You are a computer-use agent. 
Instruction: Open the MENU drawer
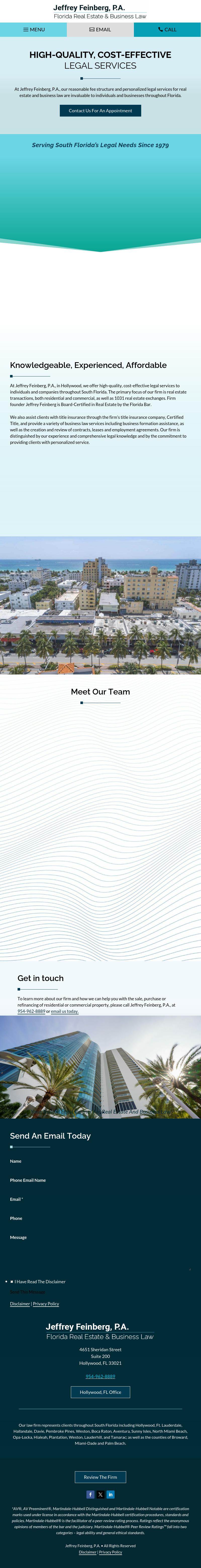[34, 29]
